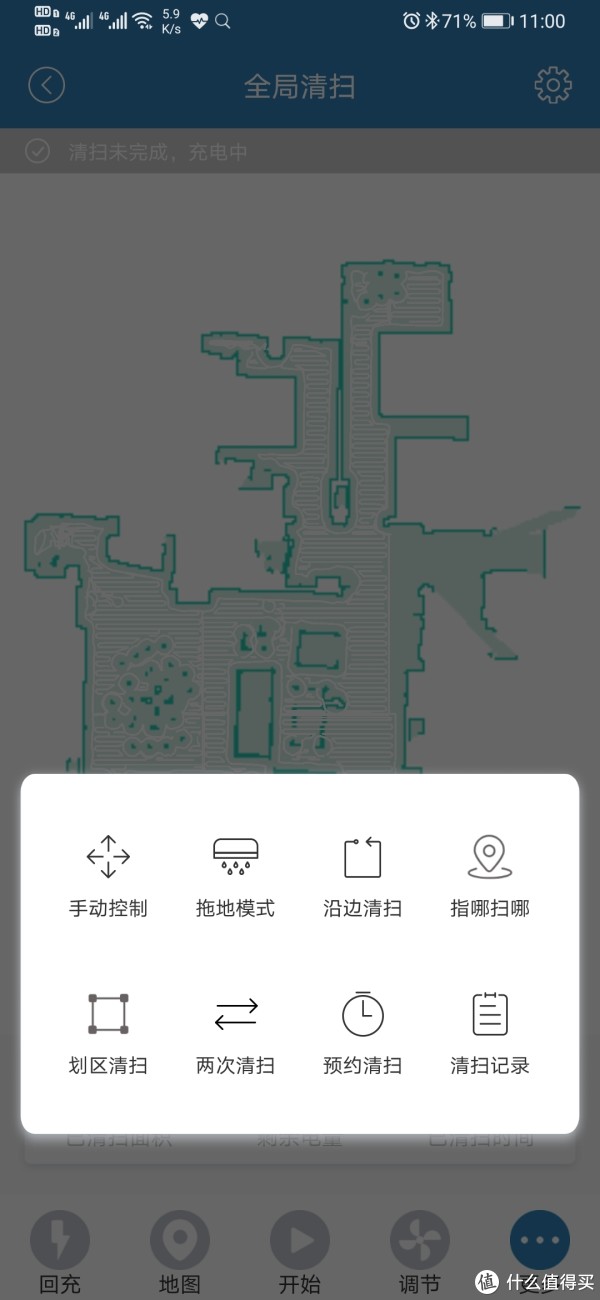Viewport: 600px width, 1300px height.
Task: Close the more options menu button
Action: coord(540,1242)
